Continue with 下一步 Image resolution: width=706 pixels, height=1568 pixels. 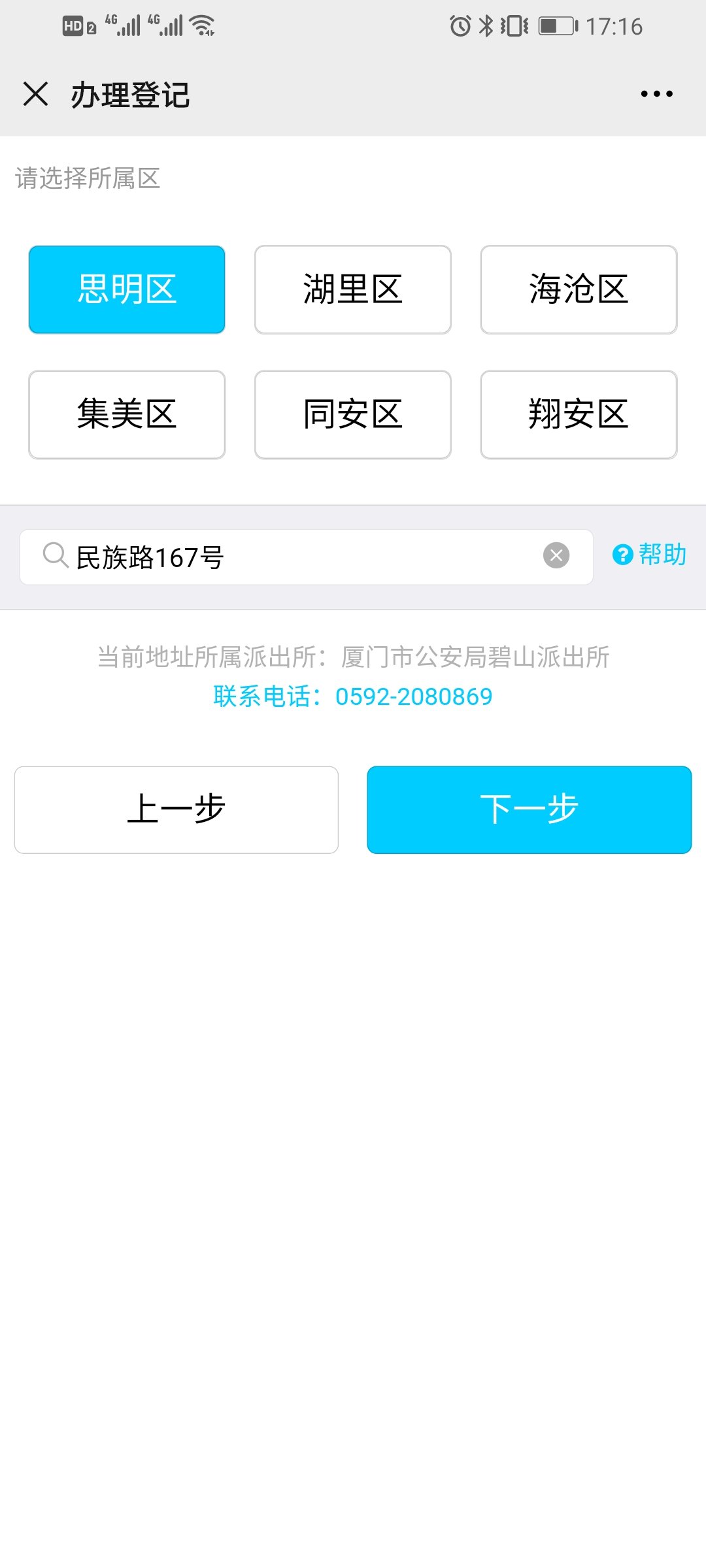point(529,809)
